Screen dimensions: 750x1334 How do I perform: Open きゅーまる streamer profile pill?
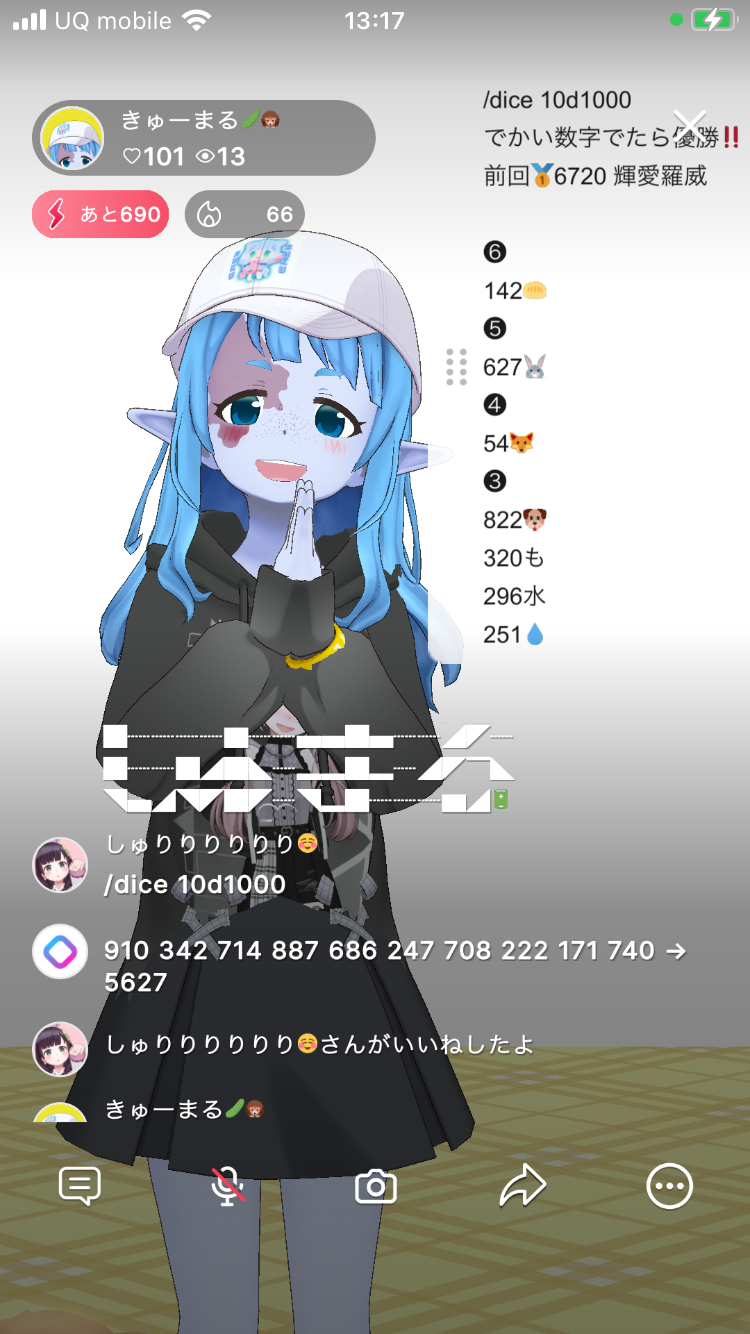[204, 138]
